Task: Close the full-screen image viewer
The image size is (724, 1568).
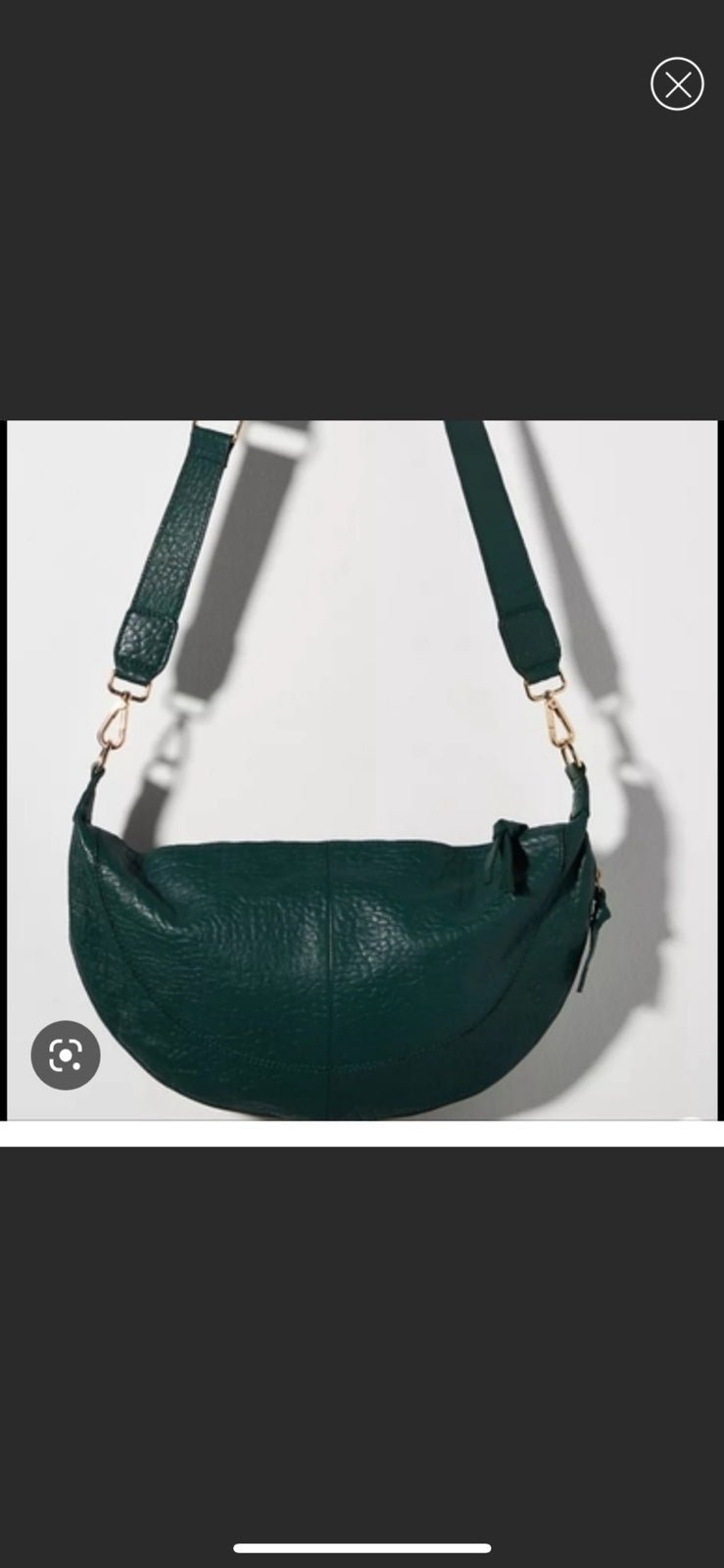Action: [677, 84]
